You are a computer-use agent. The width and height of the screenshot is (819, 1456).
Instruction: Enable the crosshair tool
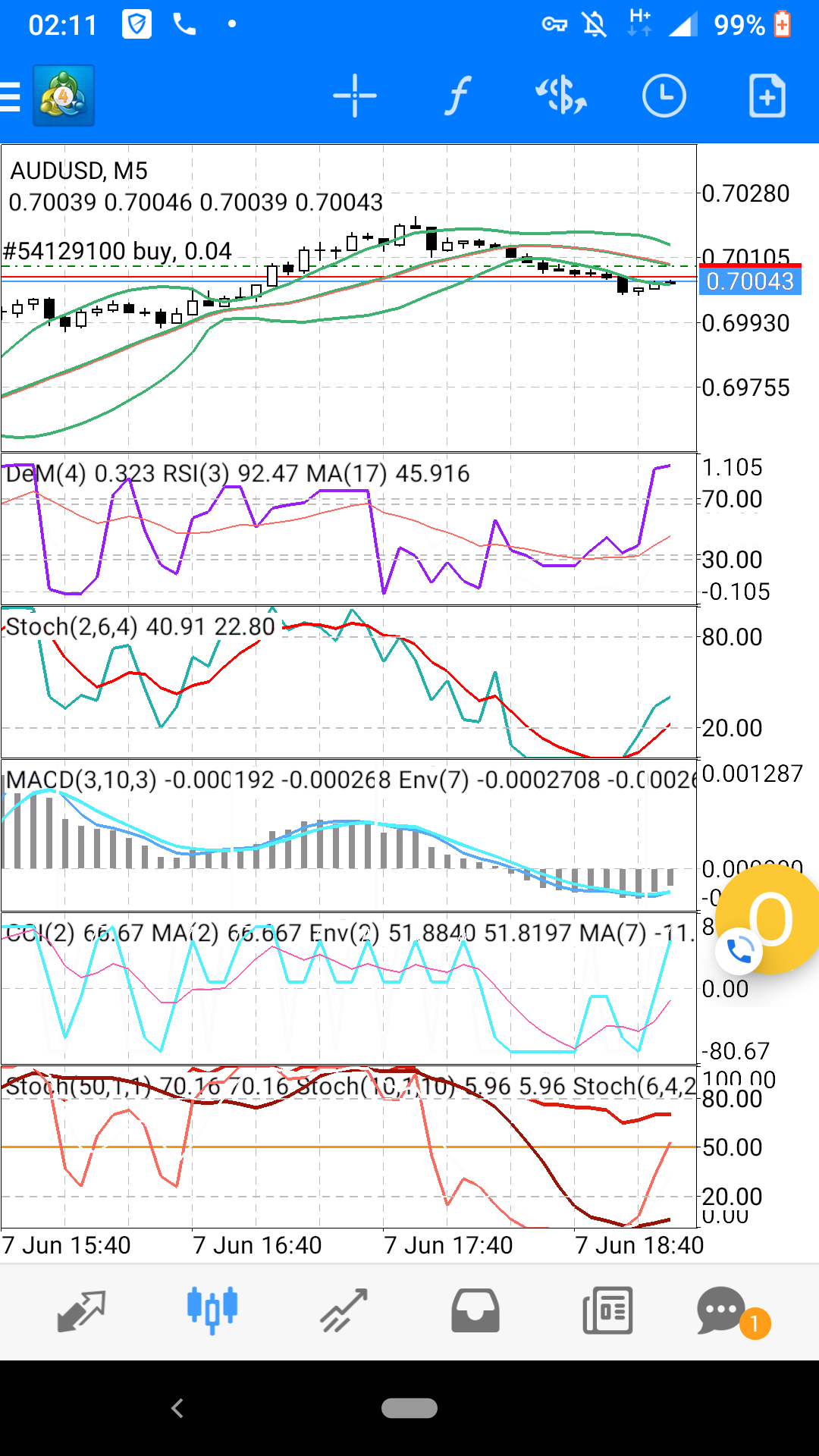point(354,96)
